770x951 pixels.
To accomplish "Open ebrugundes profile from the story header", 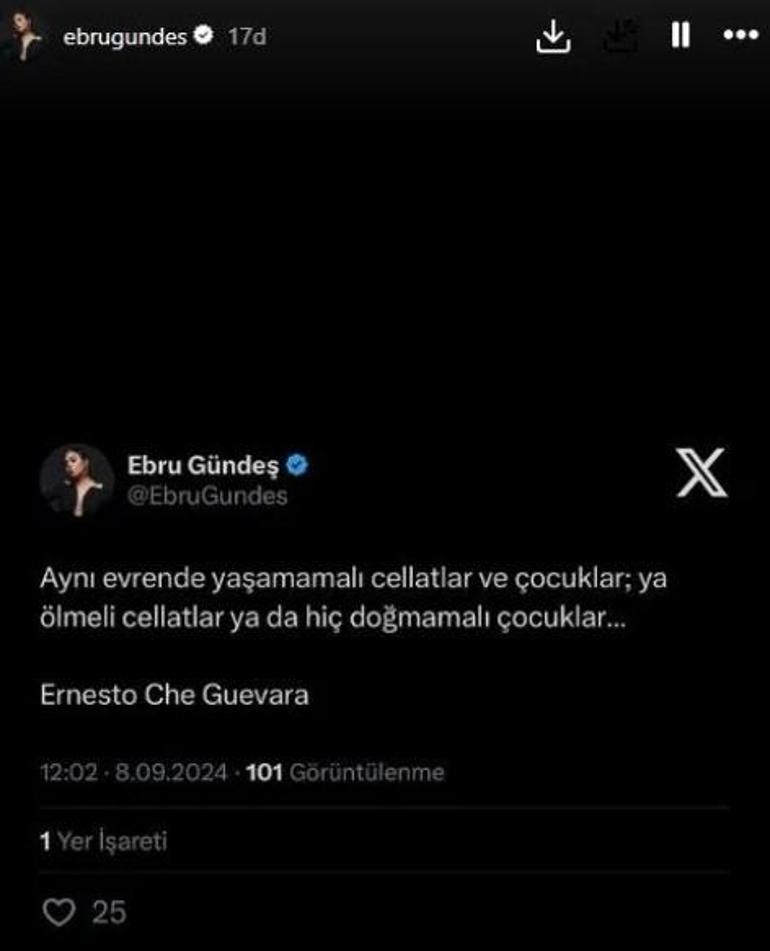I will (124, 37).
